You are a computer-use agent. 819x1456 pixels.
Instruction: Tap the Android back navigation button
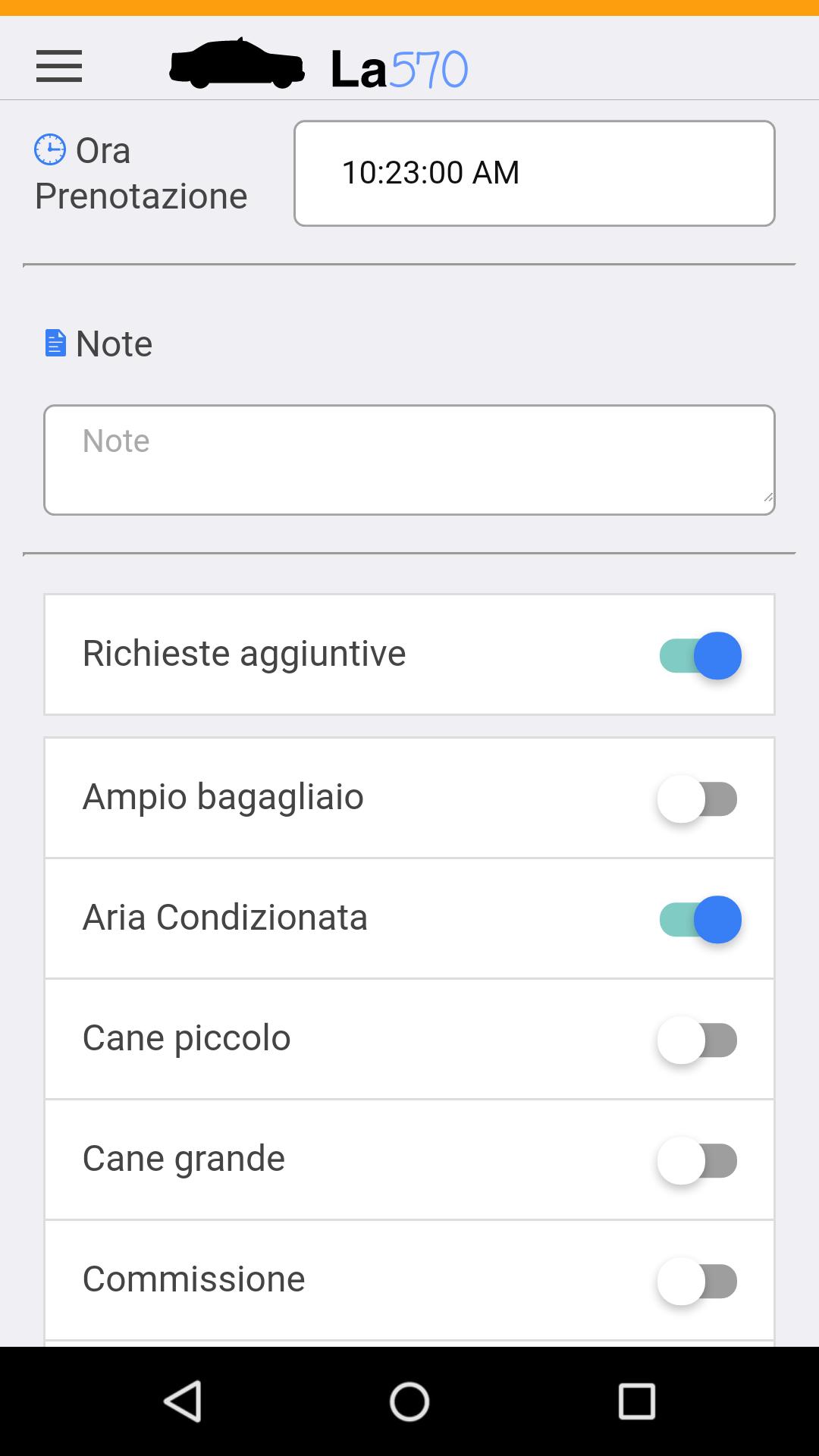coord(184,1401)
